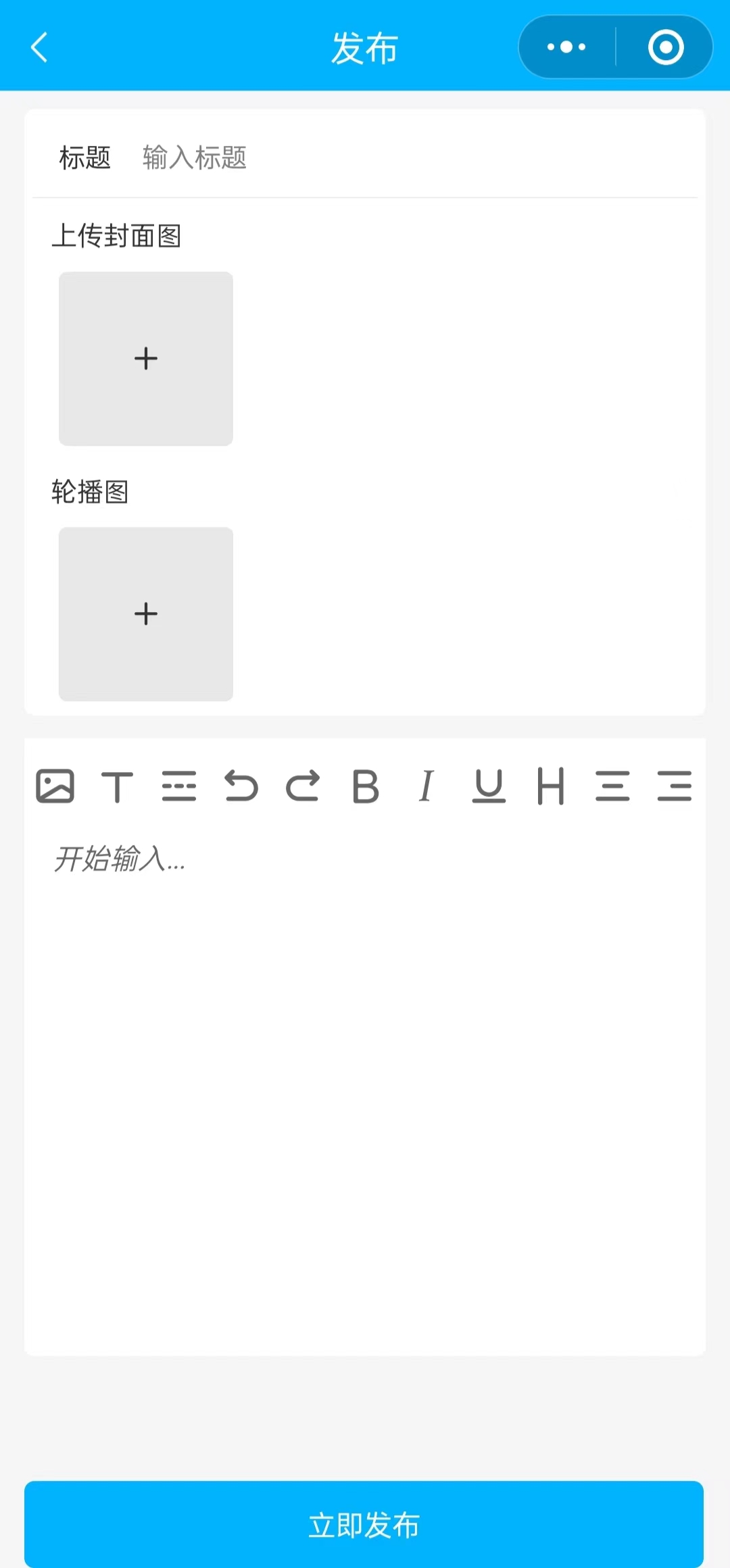Apply heading H format

(x=551, y=786)
